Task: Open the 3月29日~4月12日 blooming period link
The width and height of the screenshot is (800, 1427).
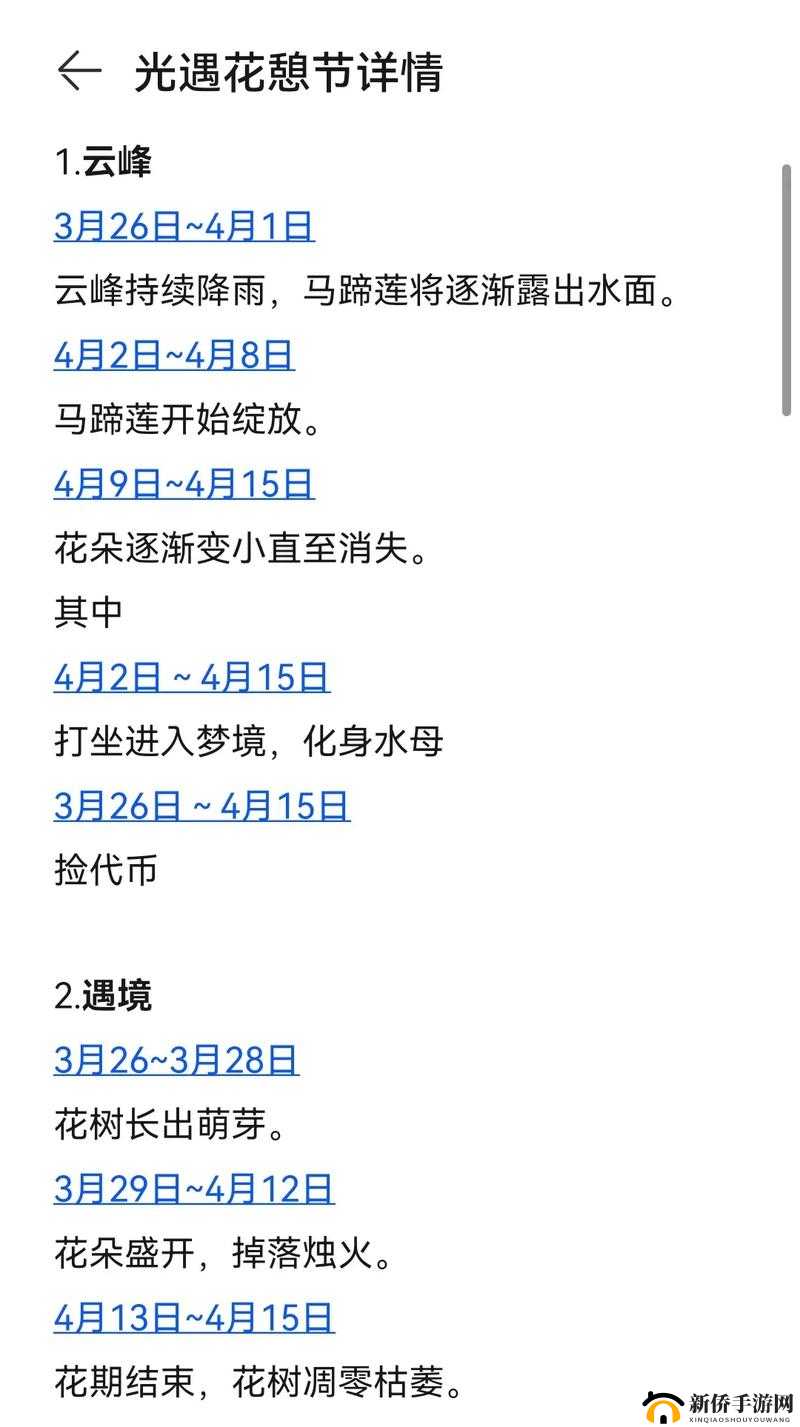Action: click(x=195, y=1189)
